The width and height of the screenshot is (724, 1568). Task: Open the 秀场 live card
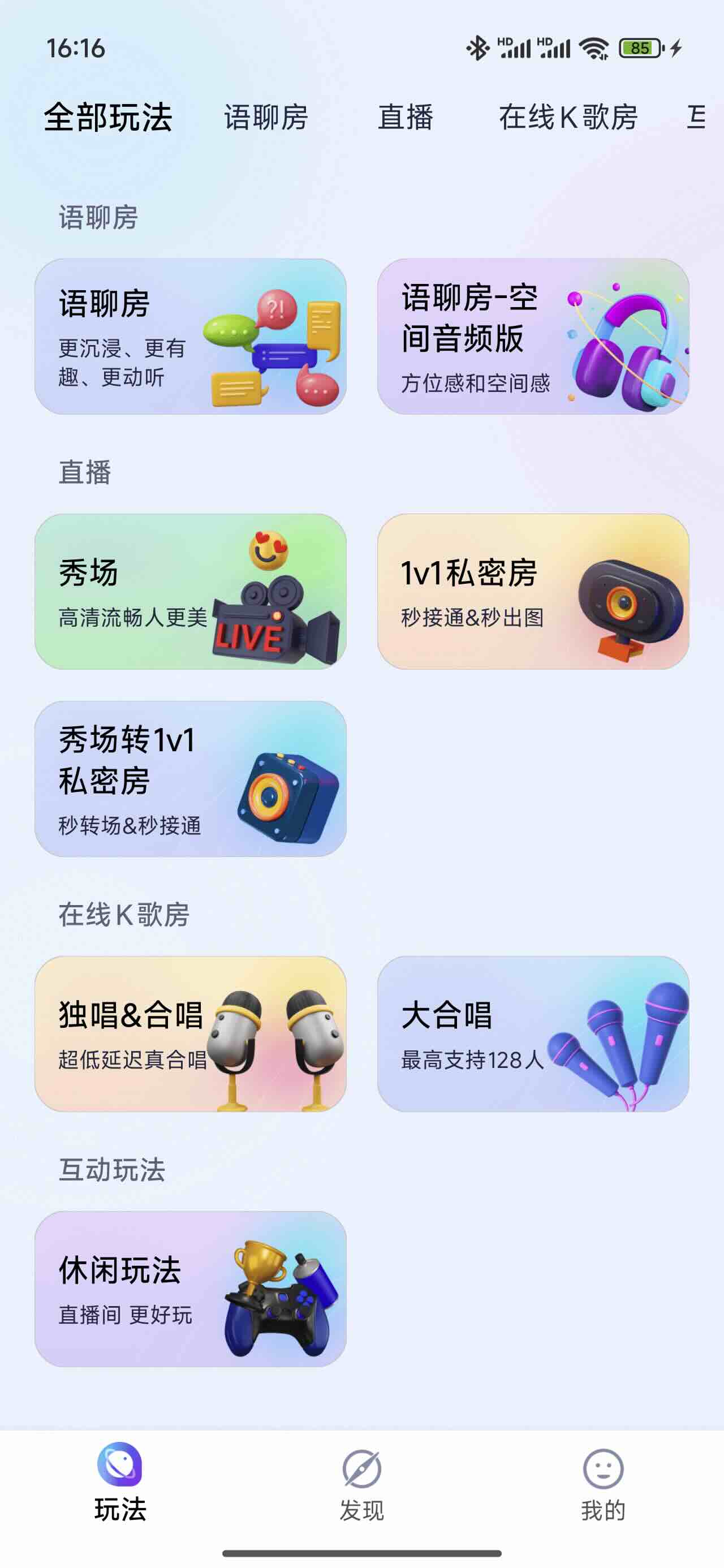[x=191, y=592]
